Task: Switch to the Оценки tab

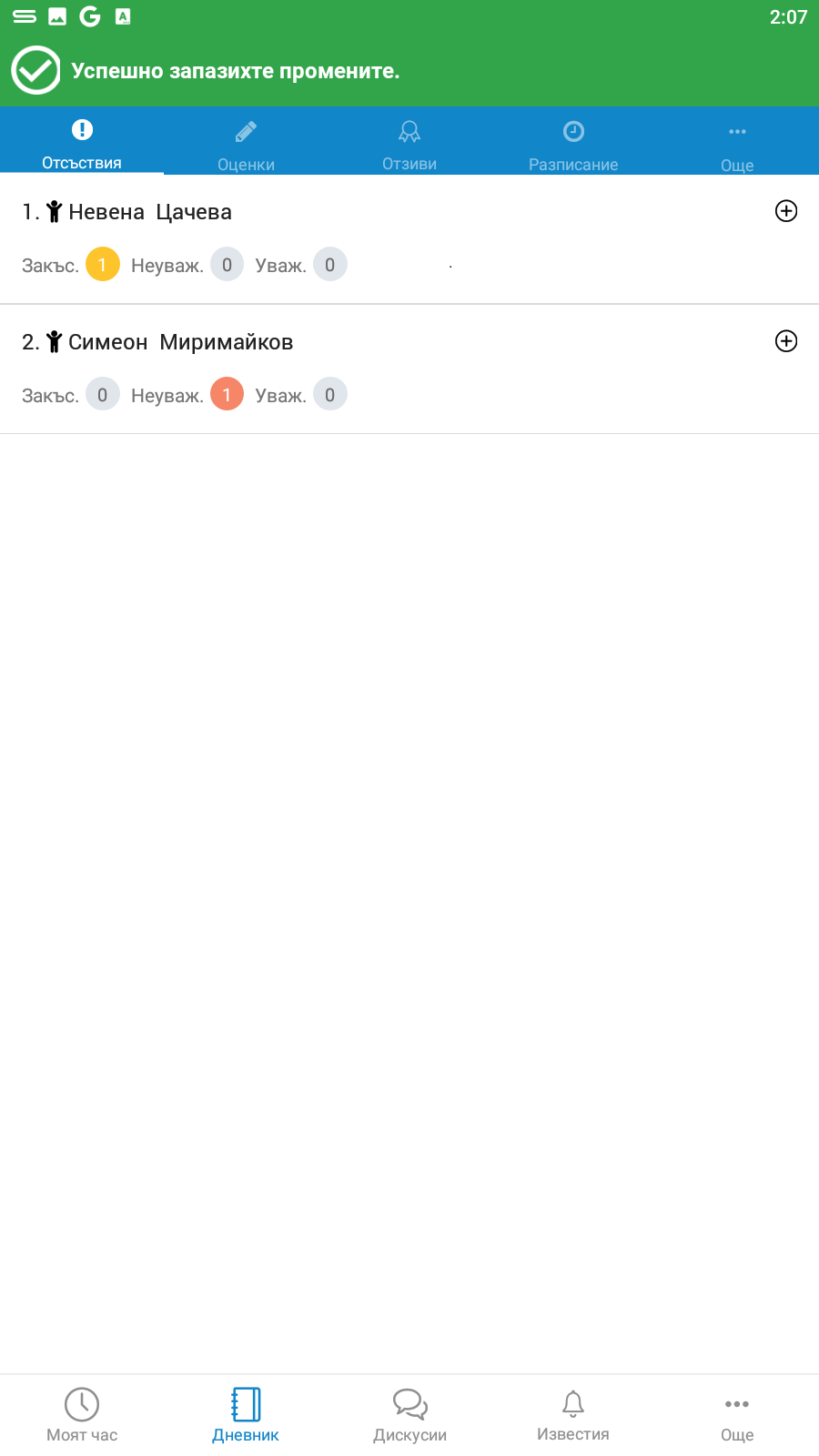Action: pos(246,144)
